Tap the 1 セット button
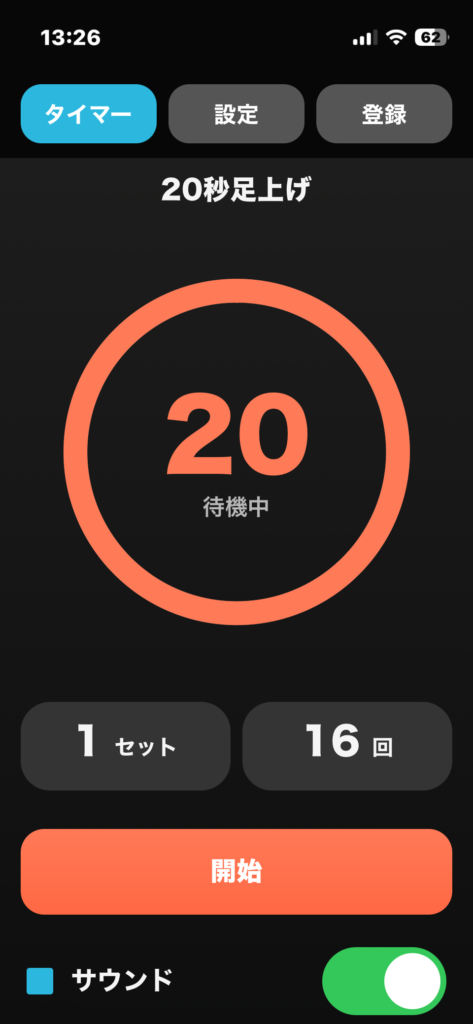 pos(125,746)
